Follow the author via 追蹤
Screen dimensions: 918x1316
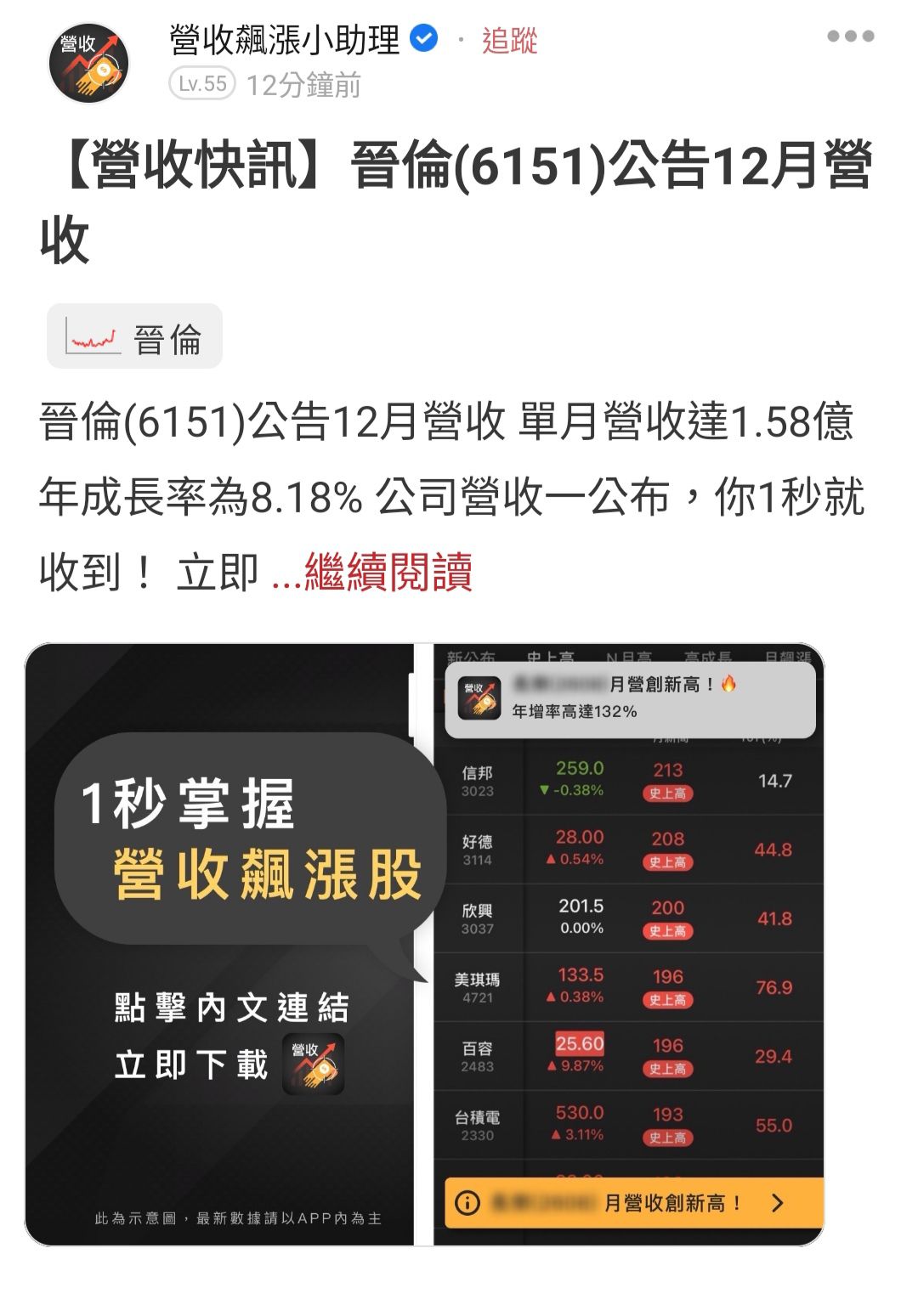[510, 40]
